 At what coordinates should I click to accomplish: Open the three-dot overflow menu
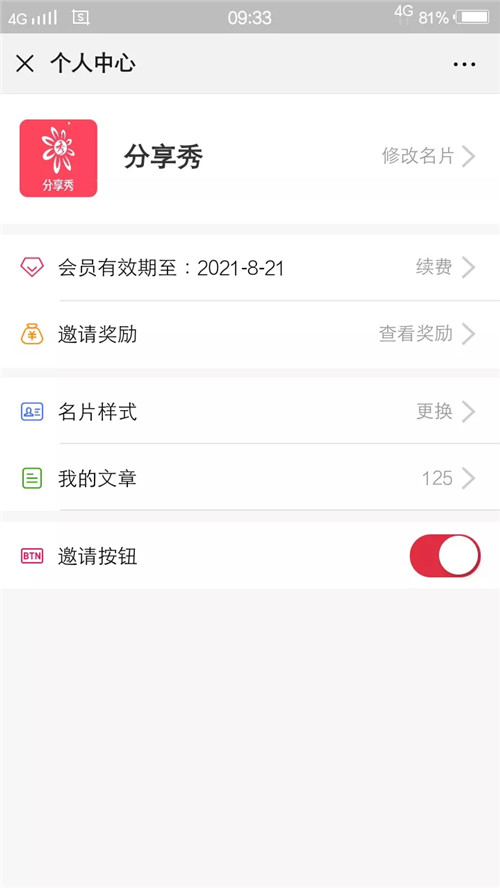pyautogui.click(x=464, y=64)
